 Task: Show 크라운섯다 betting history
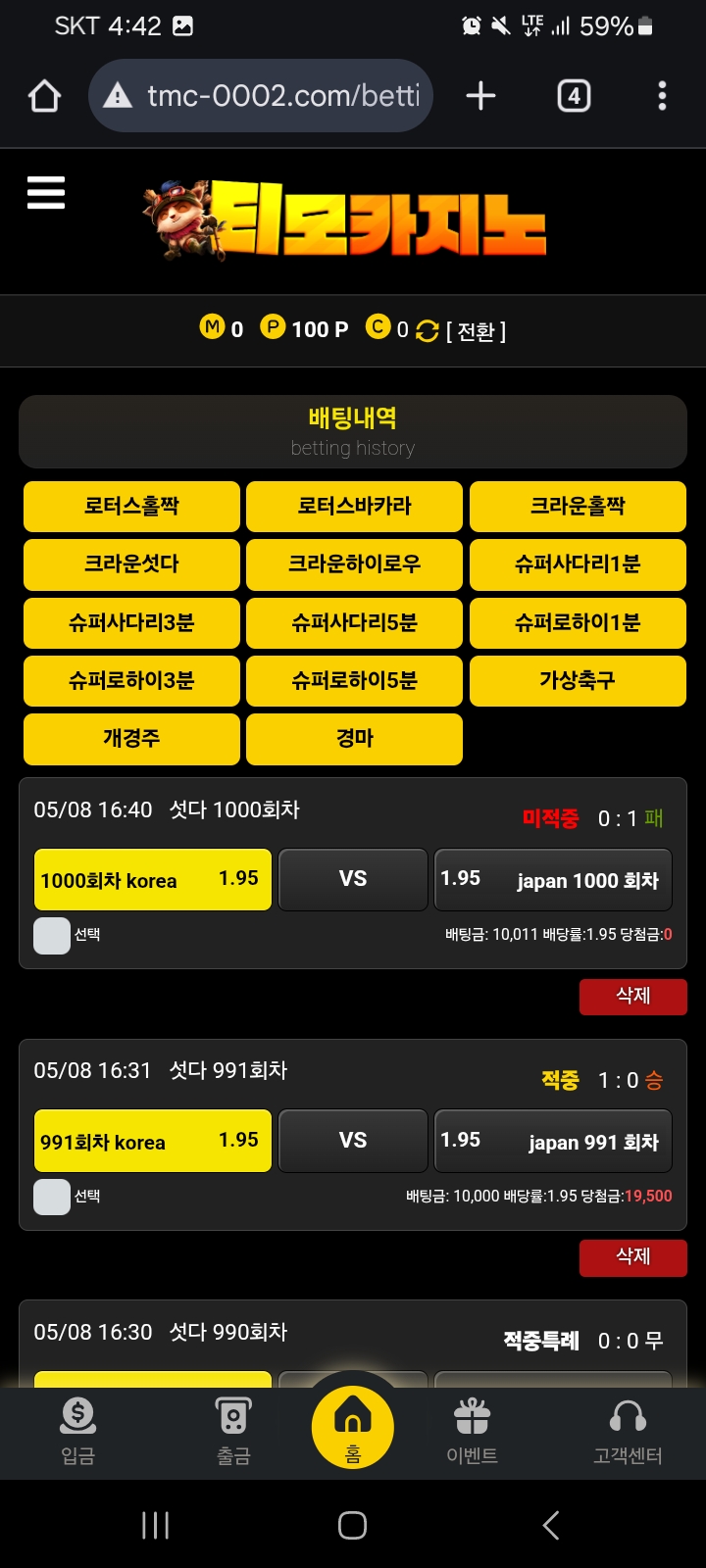[x=131, y=563]
